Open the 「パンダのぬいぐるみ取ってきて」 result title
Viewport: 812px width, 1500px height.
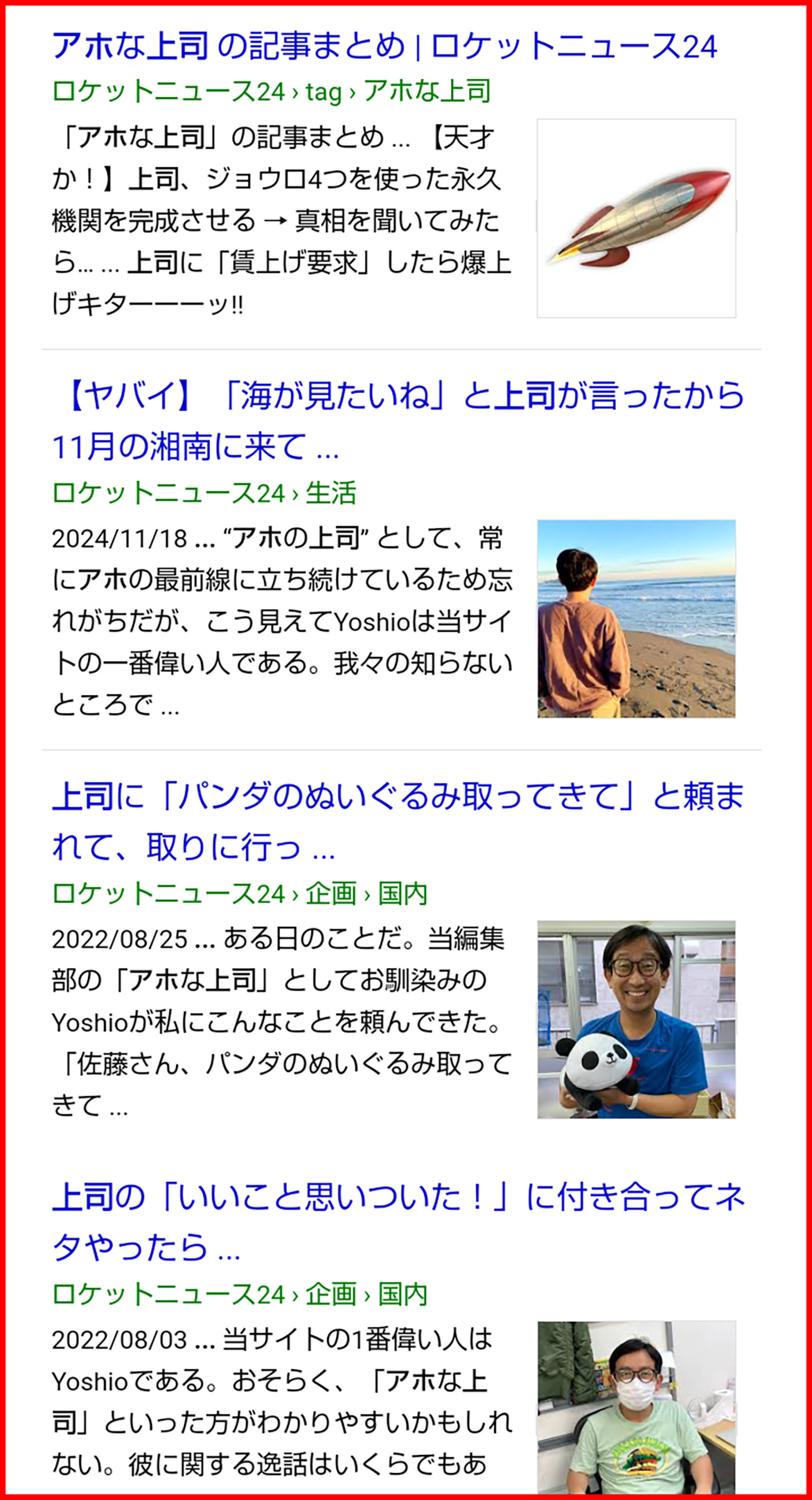pyautogui.click(x=398, y=821)
